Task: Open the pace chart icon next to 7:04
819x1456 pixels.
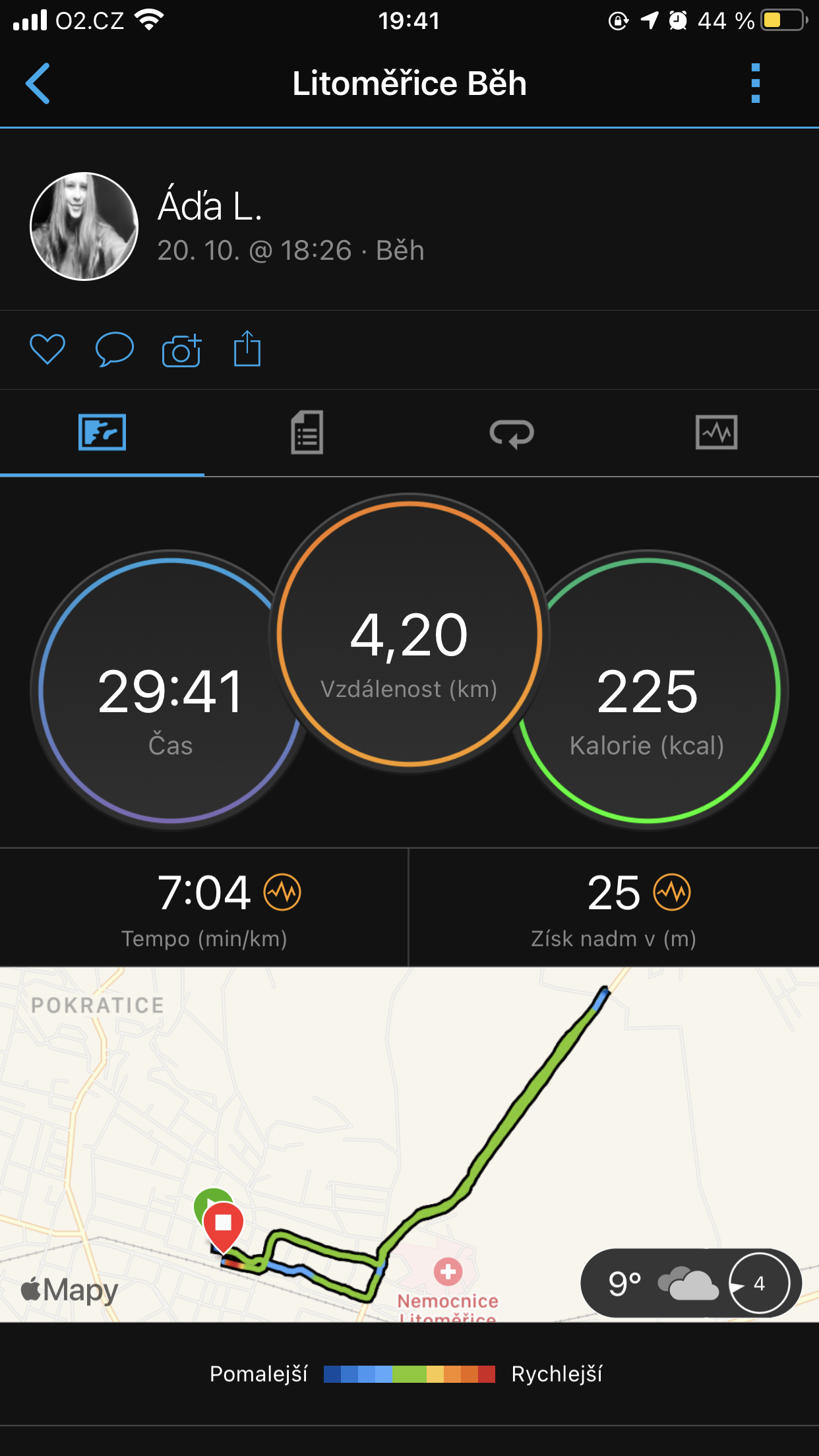Action: 282,892
